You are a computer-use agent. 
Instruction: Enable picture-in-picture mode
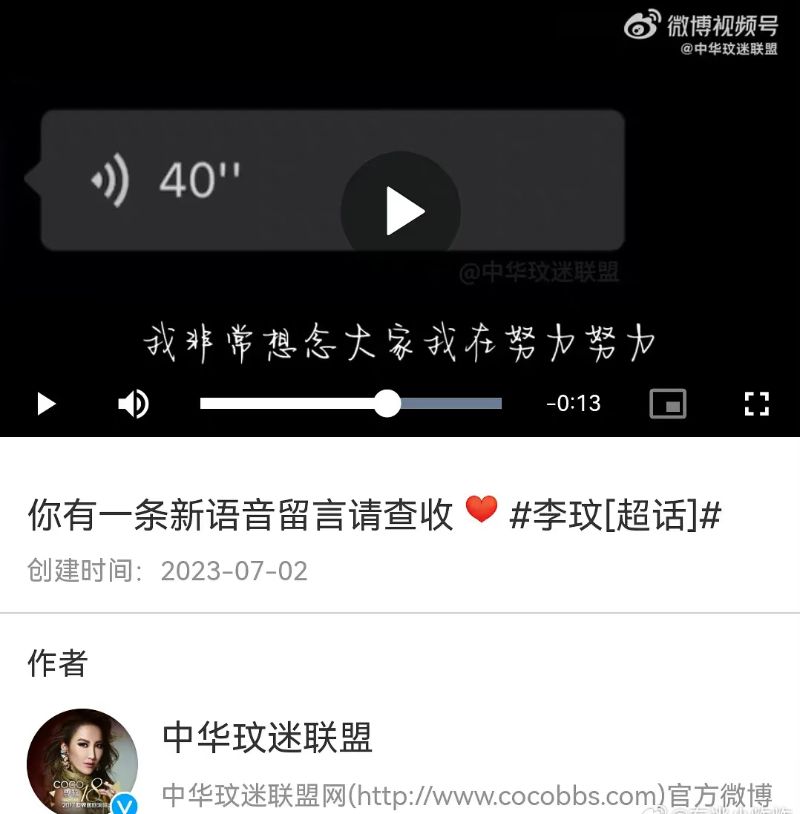pos(667,403)
